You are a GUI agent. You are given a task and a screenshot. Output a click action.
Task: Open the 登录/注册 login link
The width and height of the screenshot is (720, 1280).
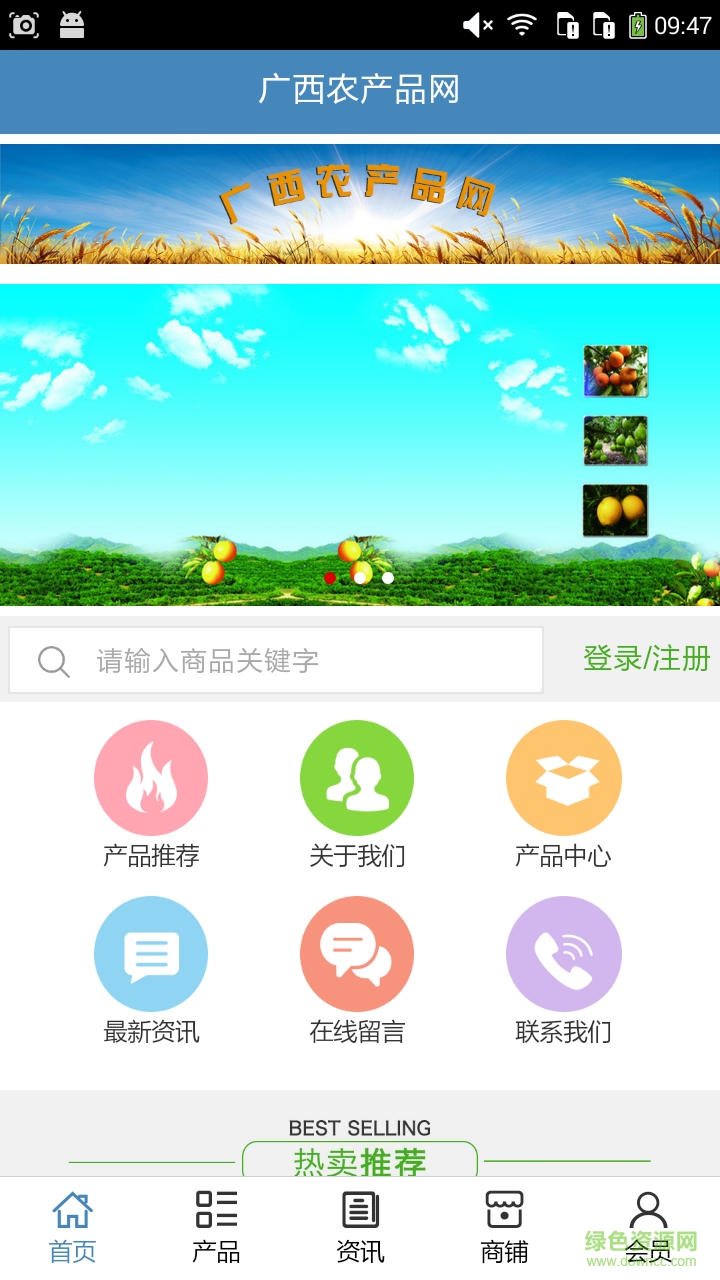tap(646, 659)
